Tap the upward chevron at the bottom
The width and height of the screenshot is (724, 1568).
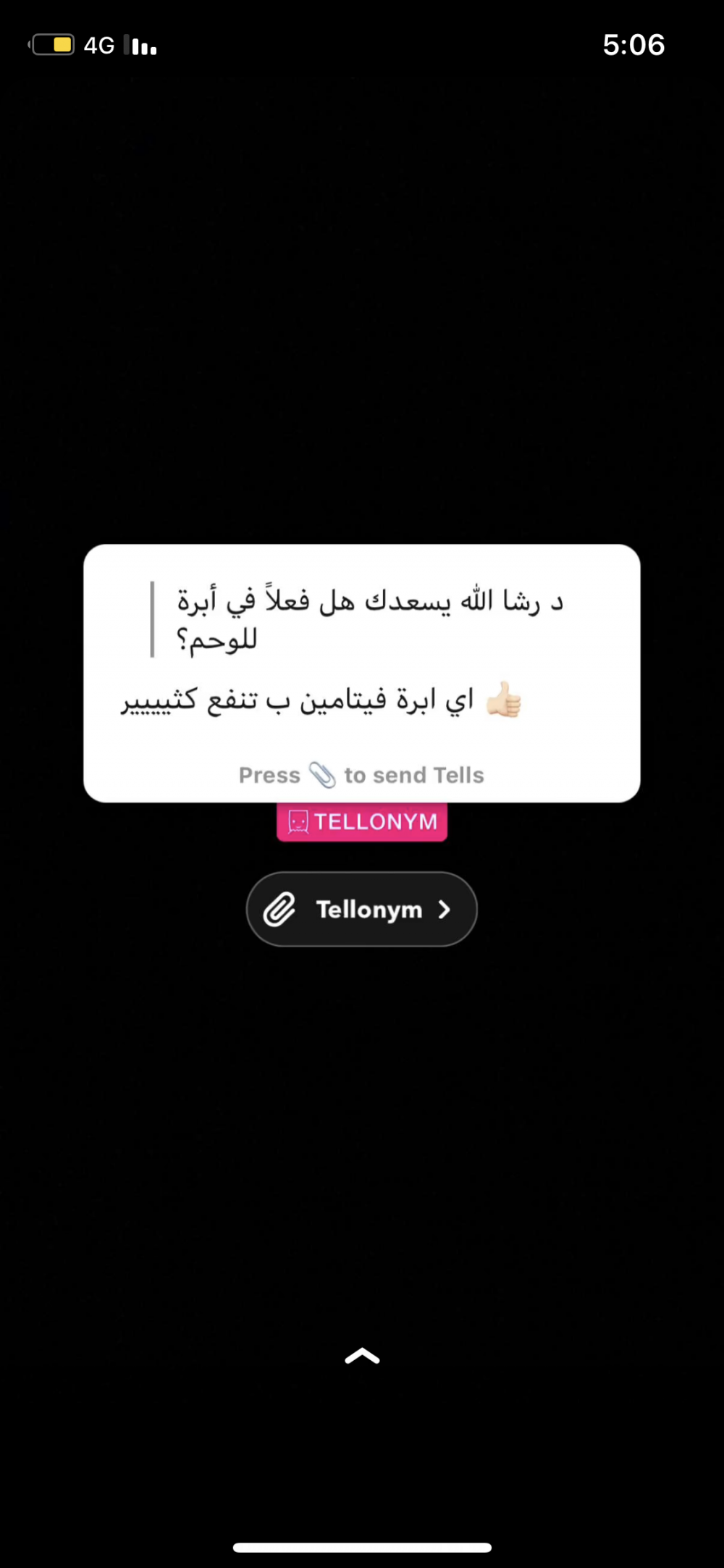click(362, 1356)
